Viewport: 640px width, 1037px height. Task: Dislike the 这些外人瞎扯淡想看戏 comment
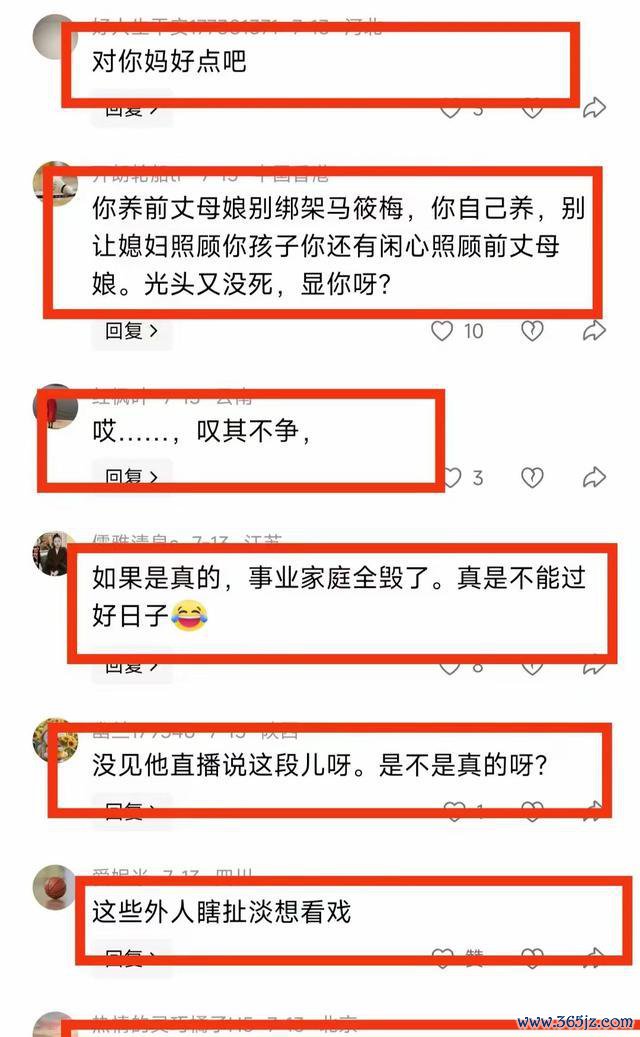(x=533, y=958)
